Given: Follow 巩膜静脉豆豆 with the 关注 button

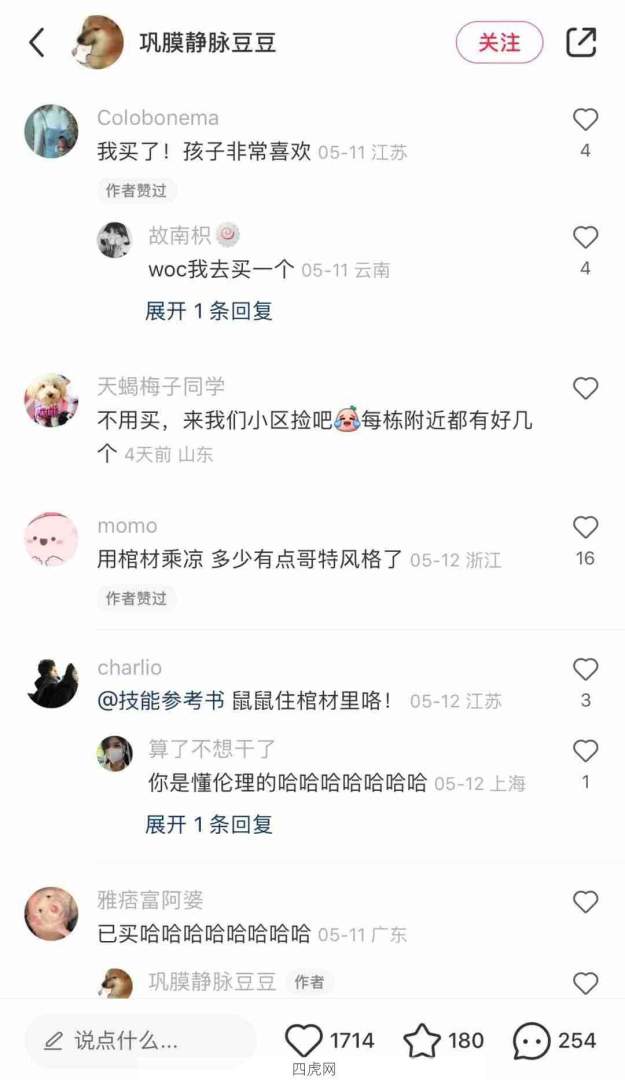Looking at the screenshot, I should click(499, 42).
